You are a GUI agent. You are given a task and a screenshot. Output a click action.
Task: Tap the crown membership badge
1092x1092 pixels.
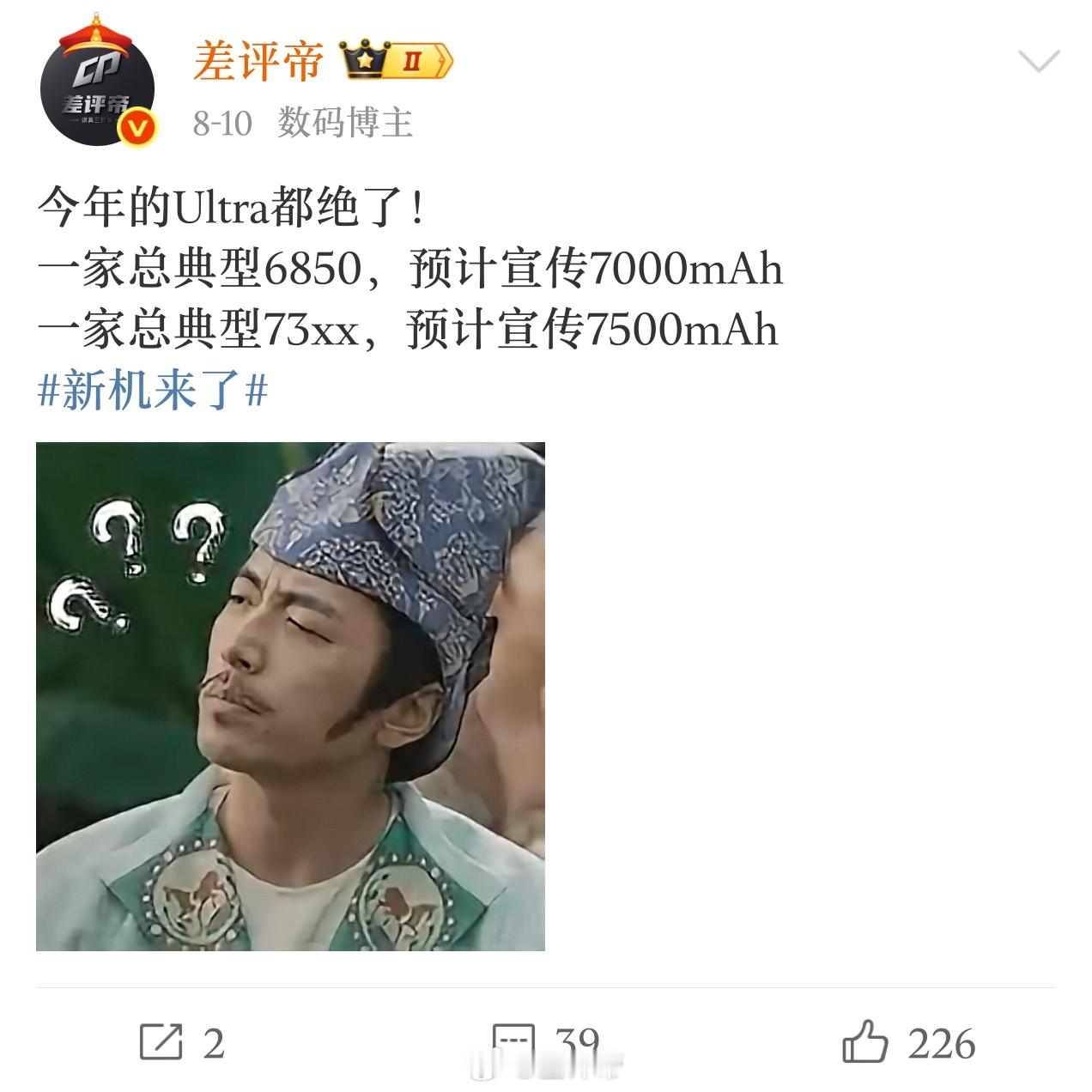(397, 60)
